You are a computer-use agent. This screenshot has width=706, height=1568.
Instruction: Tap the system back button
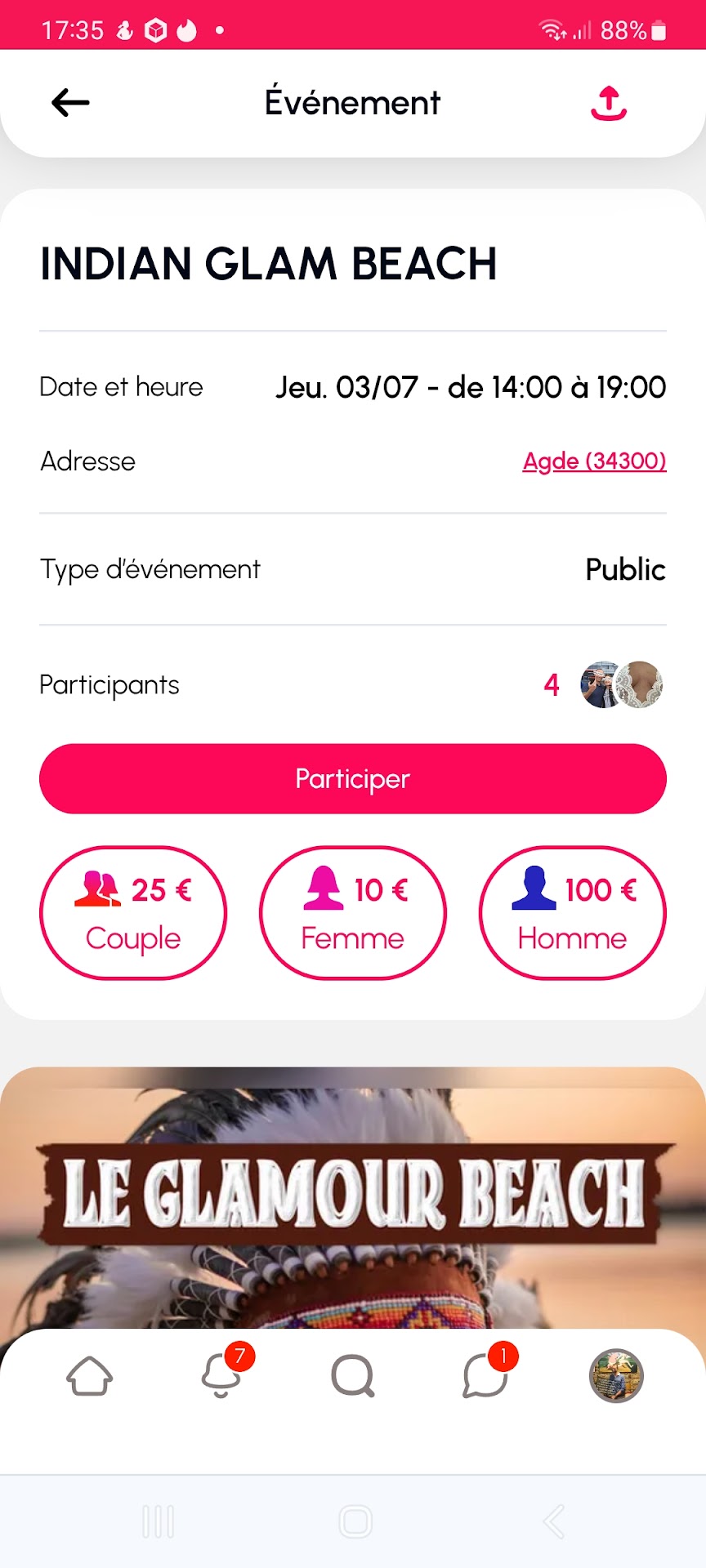pyautogui.click(x=554, y=1521)
